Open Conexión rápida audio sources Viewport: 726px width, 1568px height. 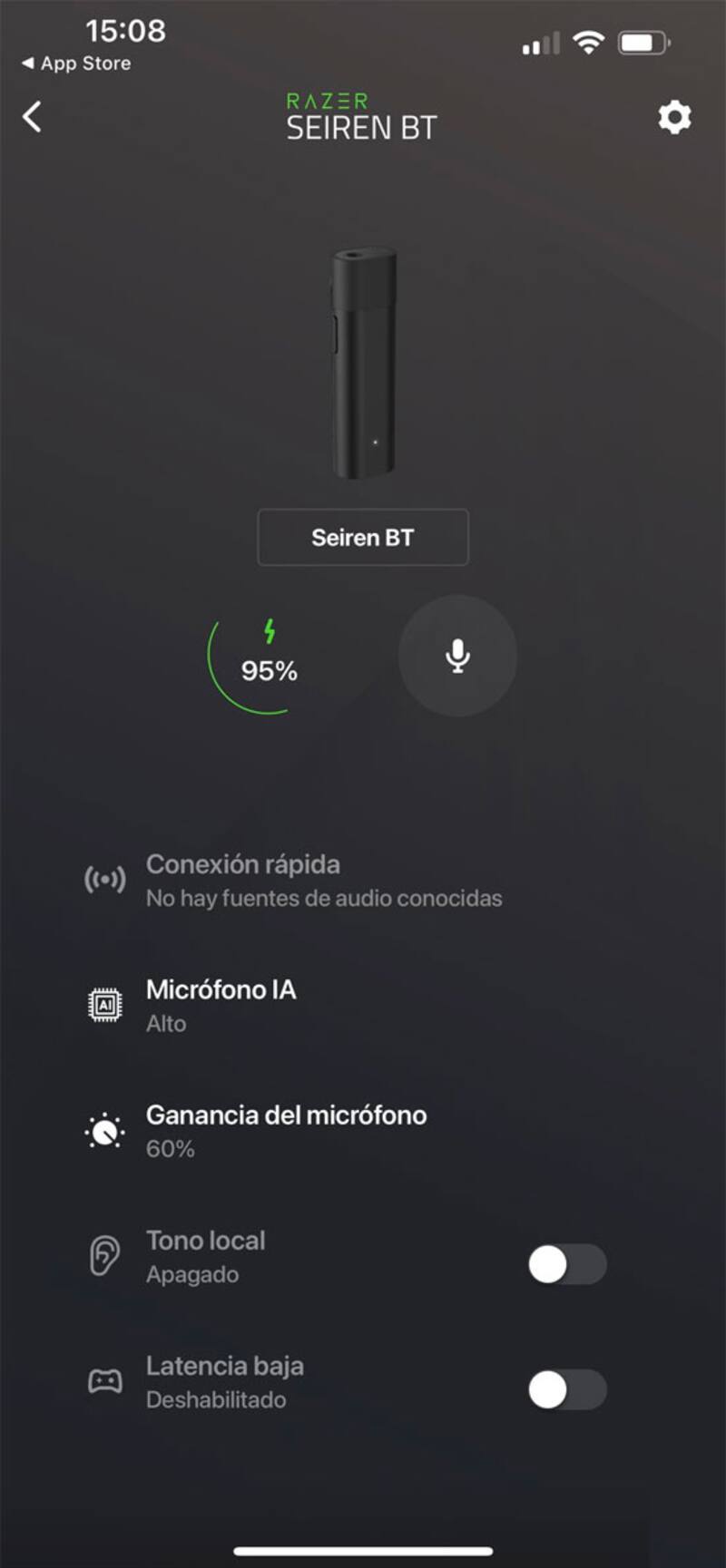tap(323, 880)
